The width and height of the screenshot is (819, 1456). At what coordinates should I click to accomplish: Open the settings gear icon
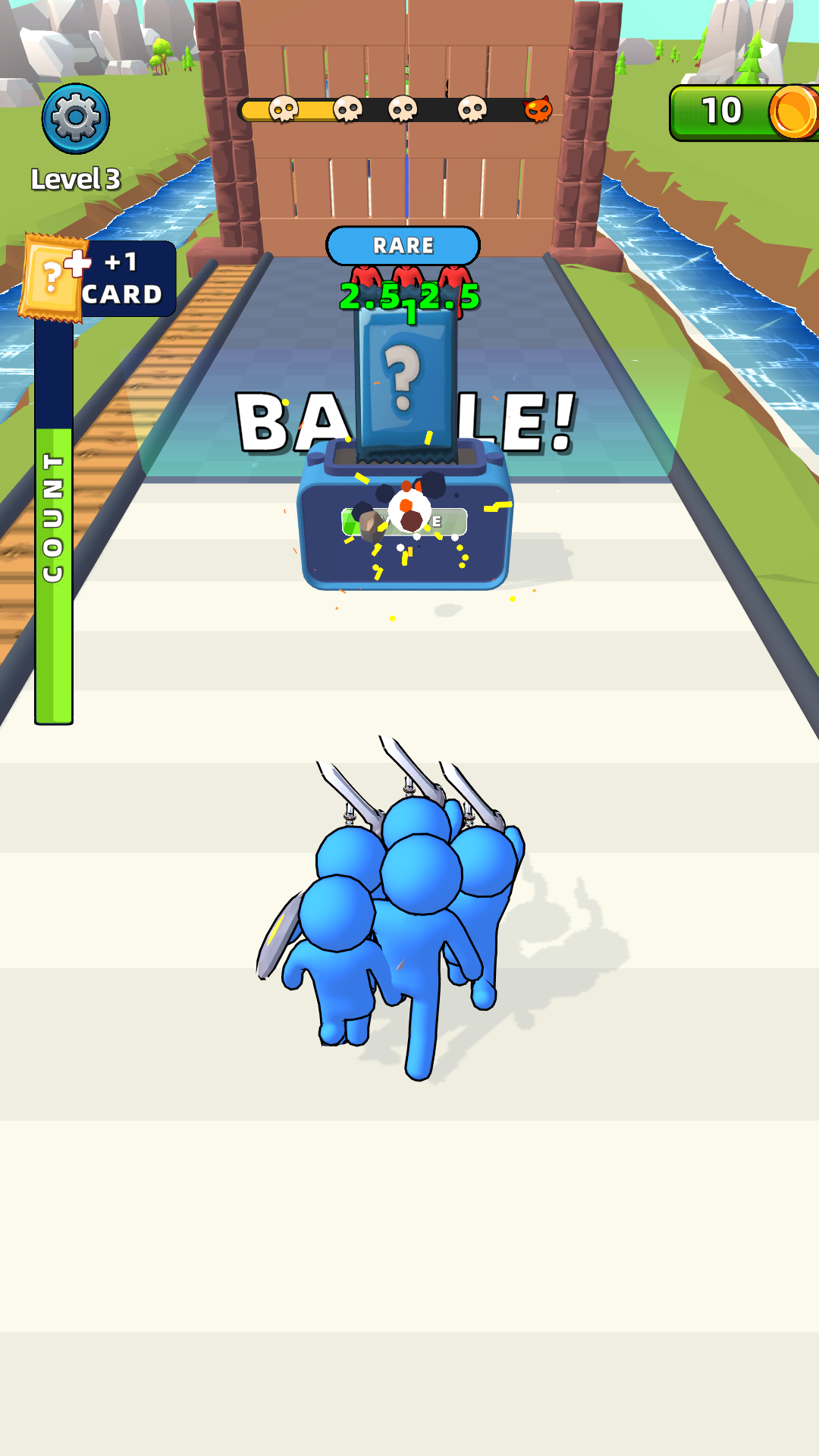click(76, 119)
